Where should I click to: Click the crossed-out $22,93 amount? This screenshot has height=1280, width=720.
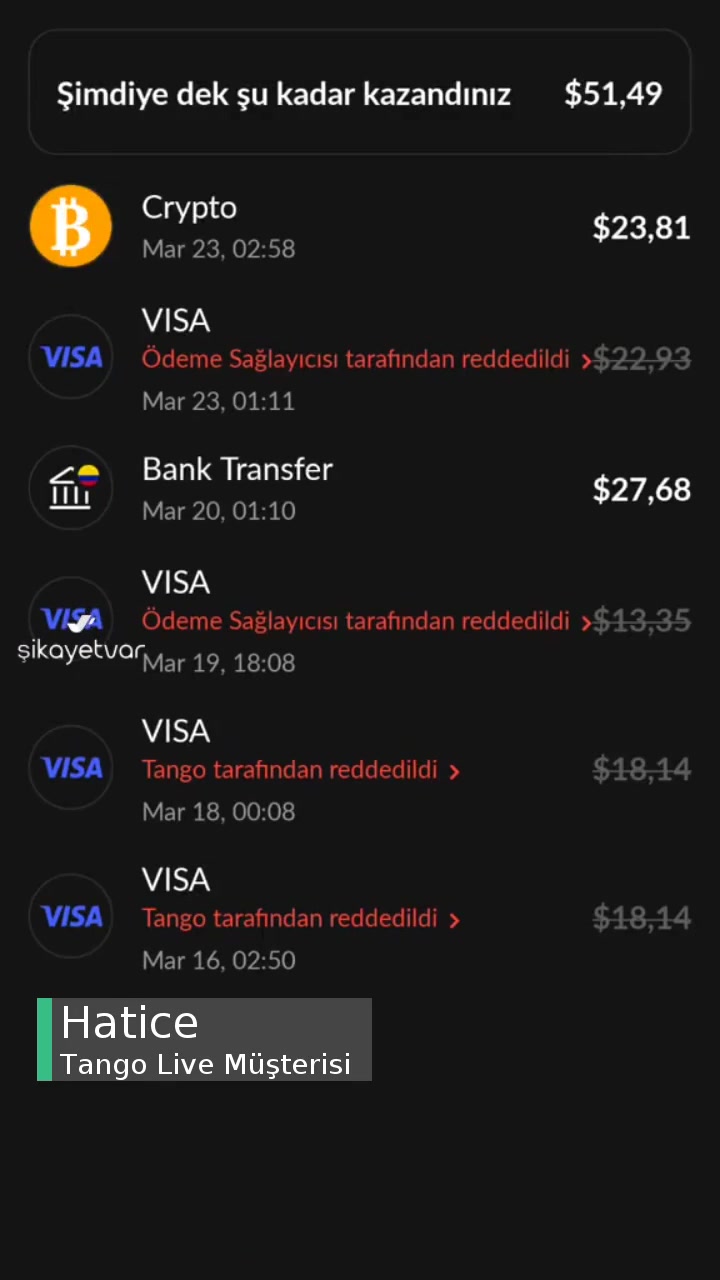tap(642, 359)
